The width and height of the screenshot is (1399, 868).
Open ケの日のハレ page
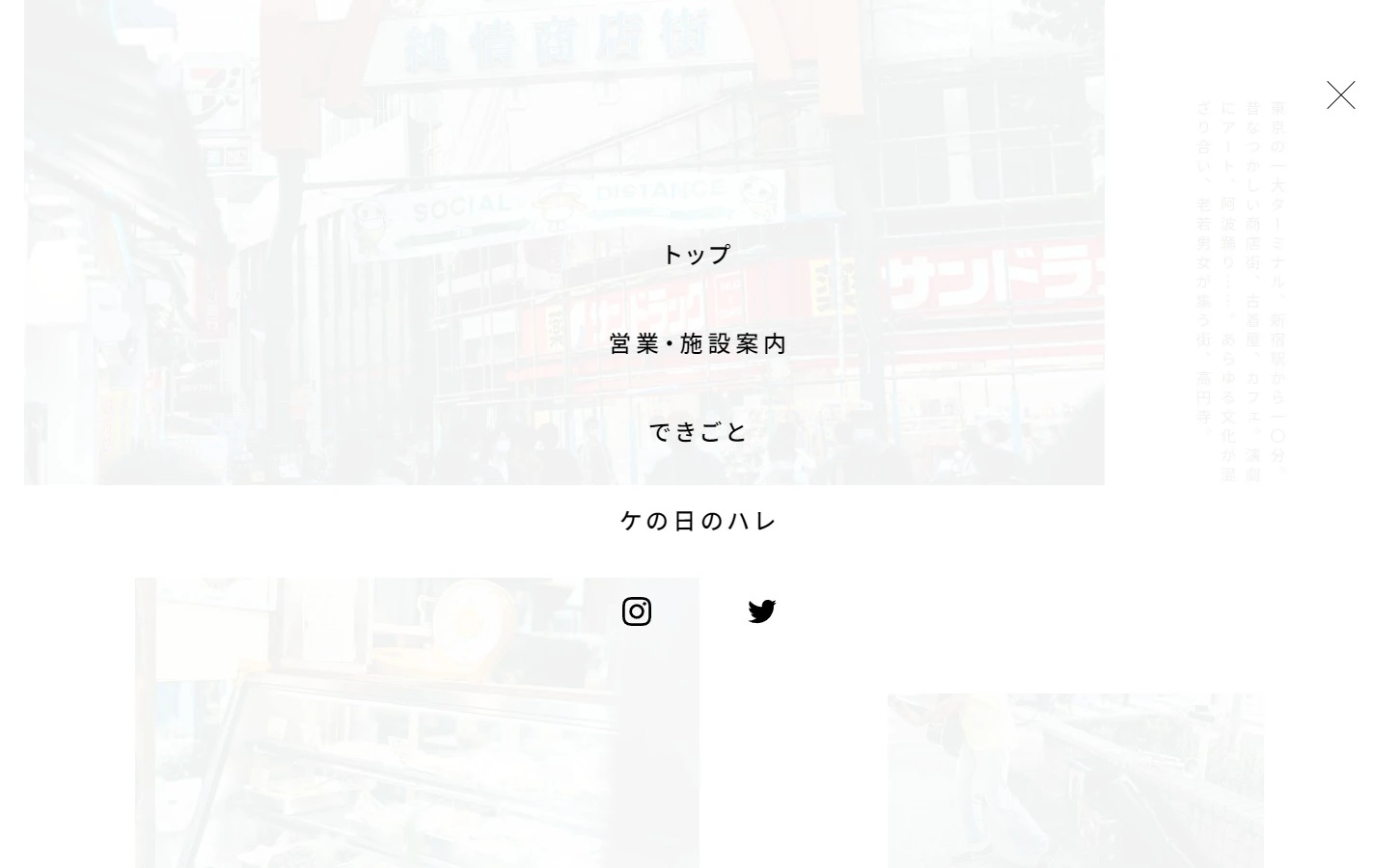[x=699, y=521]
